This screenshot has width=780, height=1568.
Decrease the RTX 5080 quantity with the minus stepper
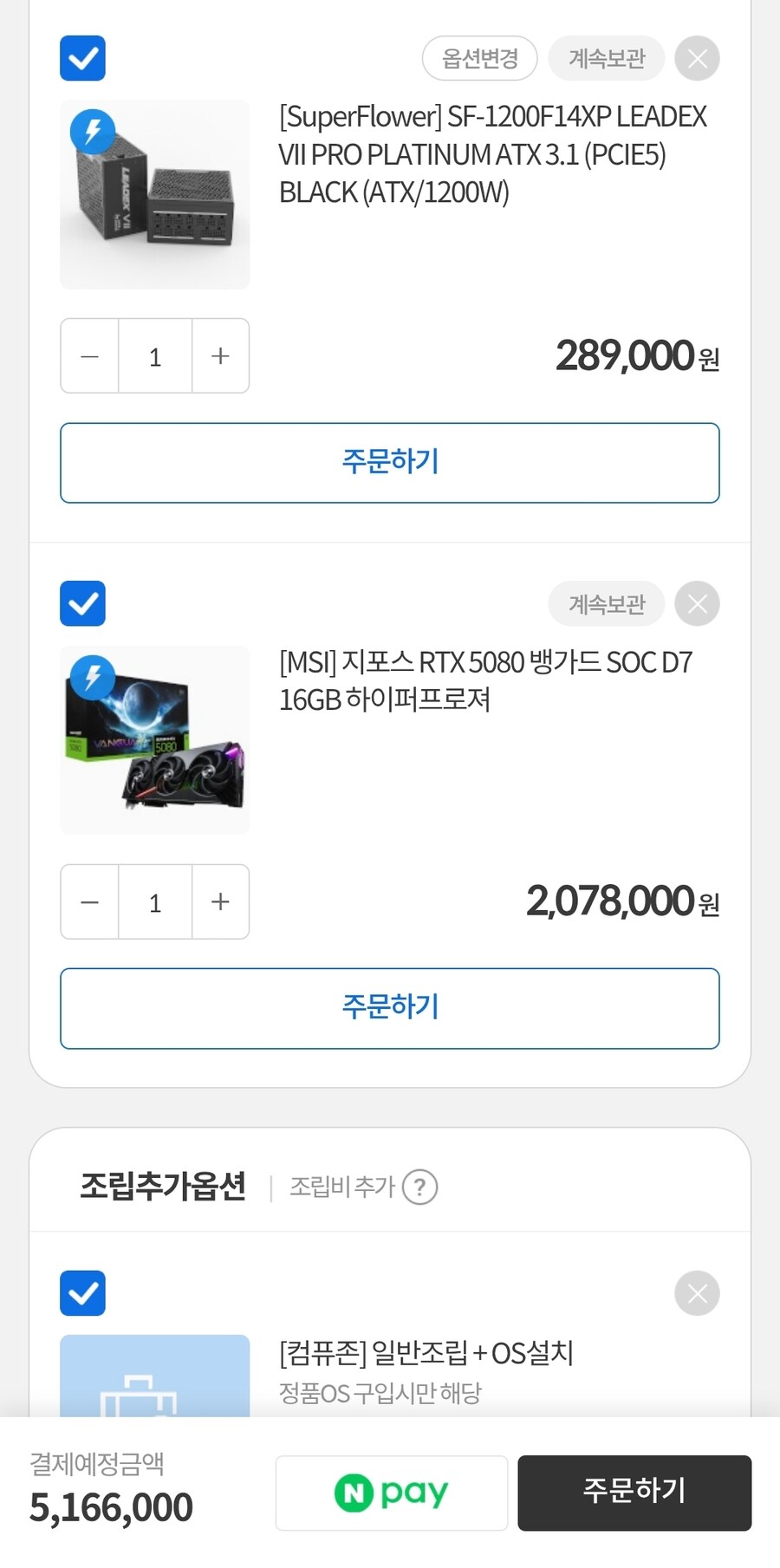[89, 902]
